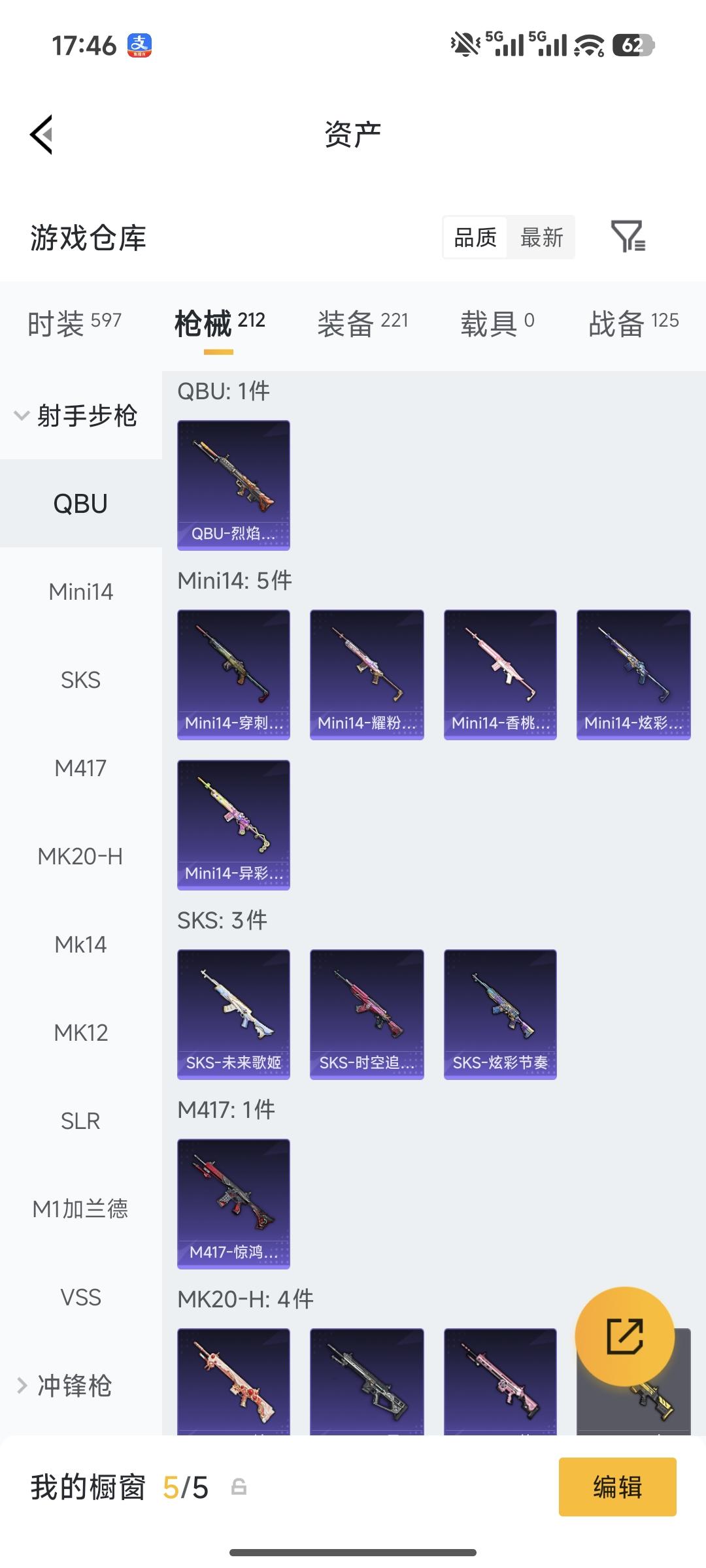The height and width of the screenshot is (1568, 706).
Task: Select Mini14 in the side list
Action: tap(80, 592)
